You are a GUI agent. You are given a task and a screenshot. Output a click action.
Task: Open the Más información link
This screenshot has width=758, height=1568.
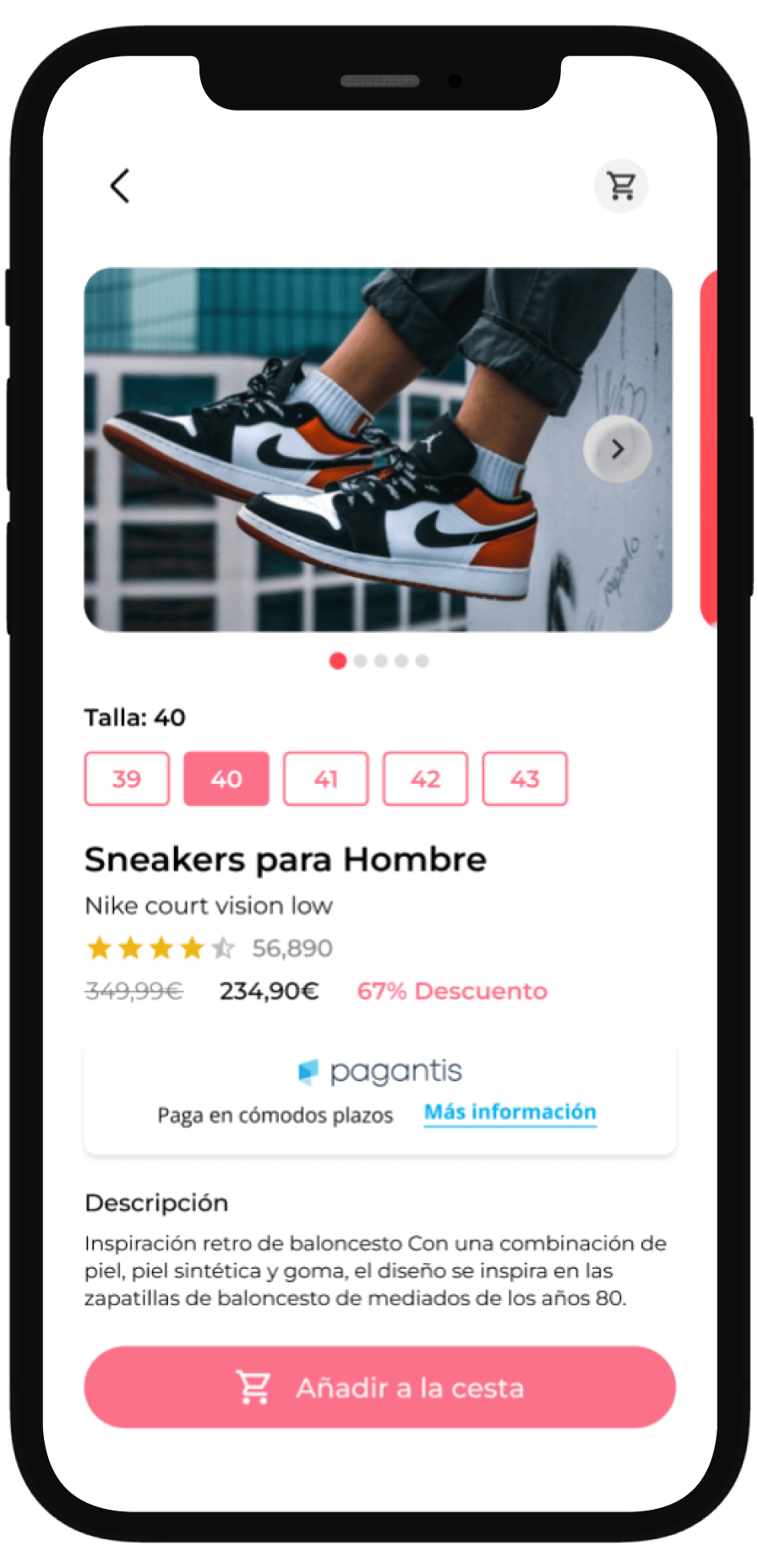coord(510,1113)
